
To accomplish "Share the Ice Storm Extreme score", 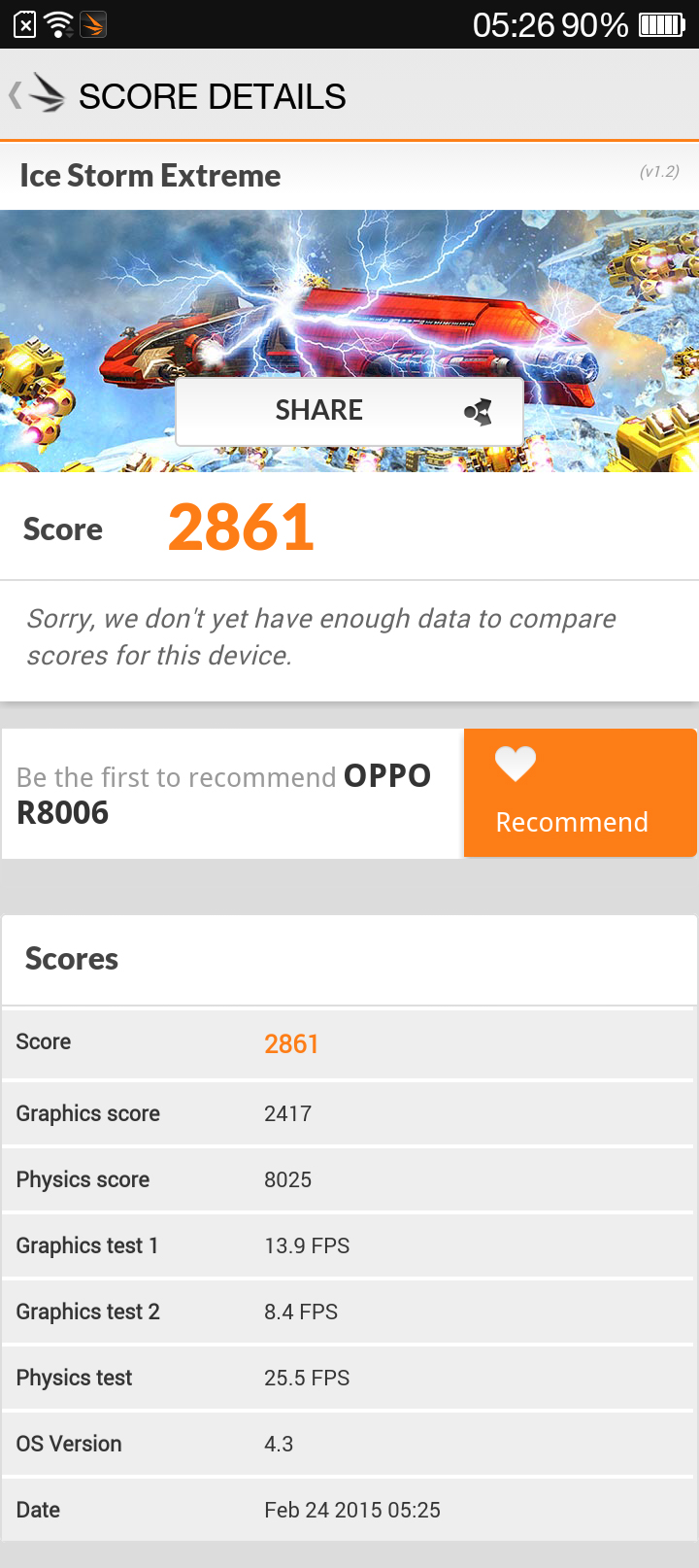I will click(349, 411).
